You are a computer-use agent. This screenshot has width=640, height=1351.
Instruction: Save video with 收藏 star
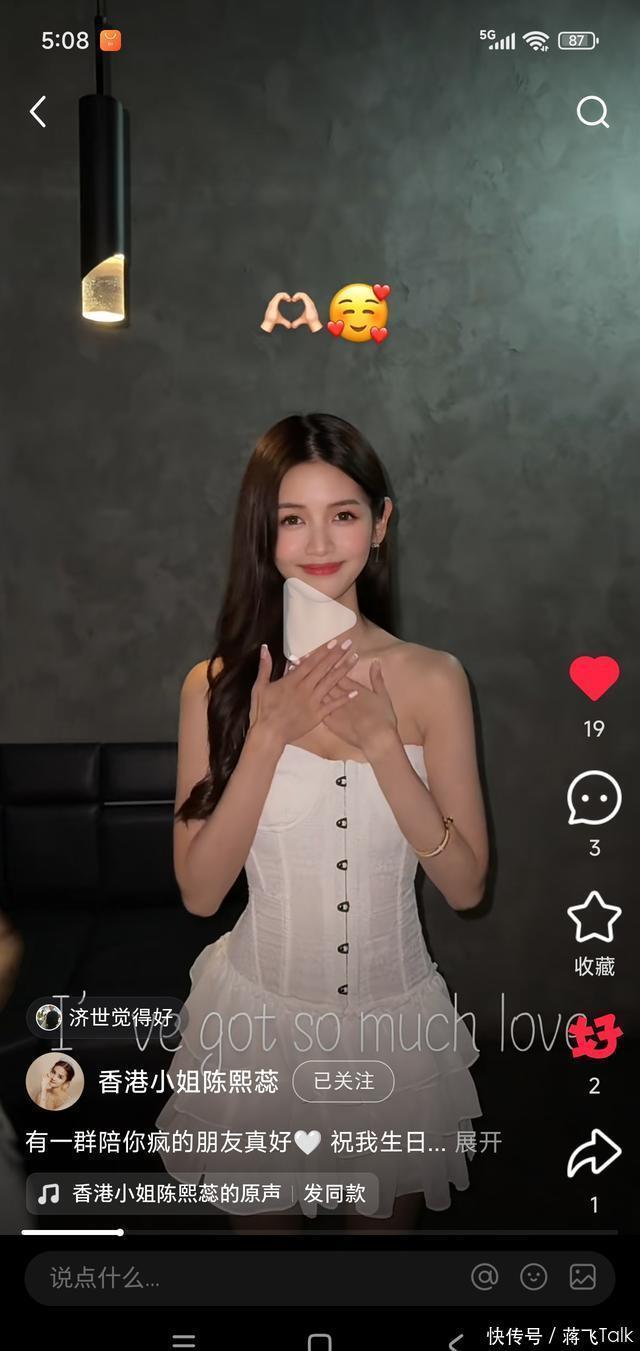click(x=594, y=918)
